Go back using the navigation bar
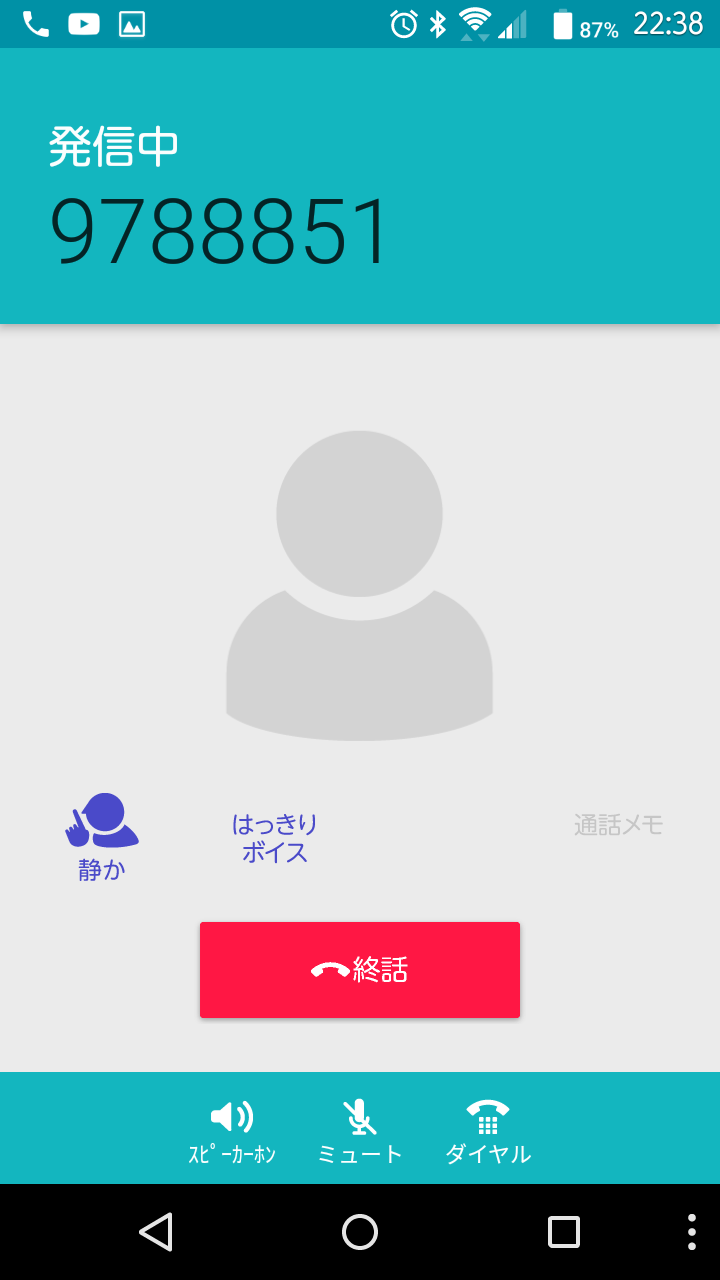Screen dimensions: 720x1280 point(156,1232)
